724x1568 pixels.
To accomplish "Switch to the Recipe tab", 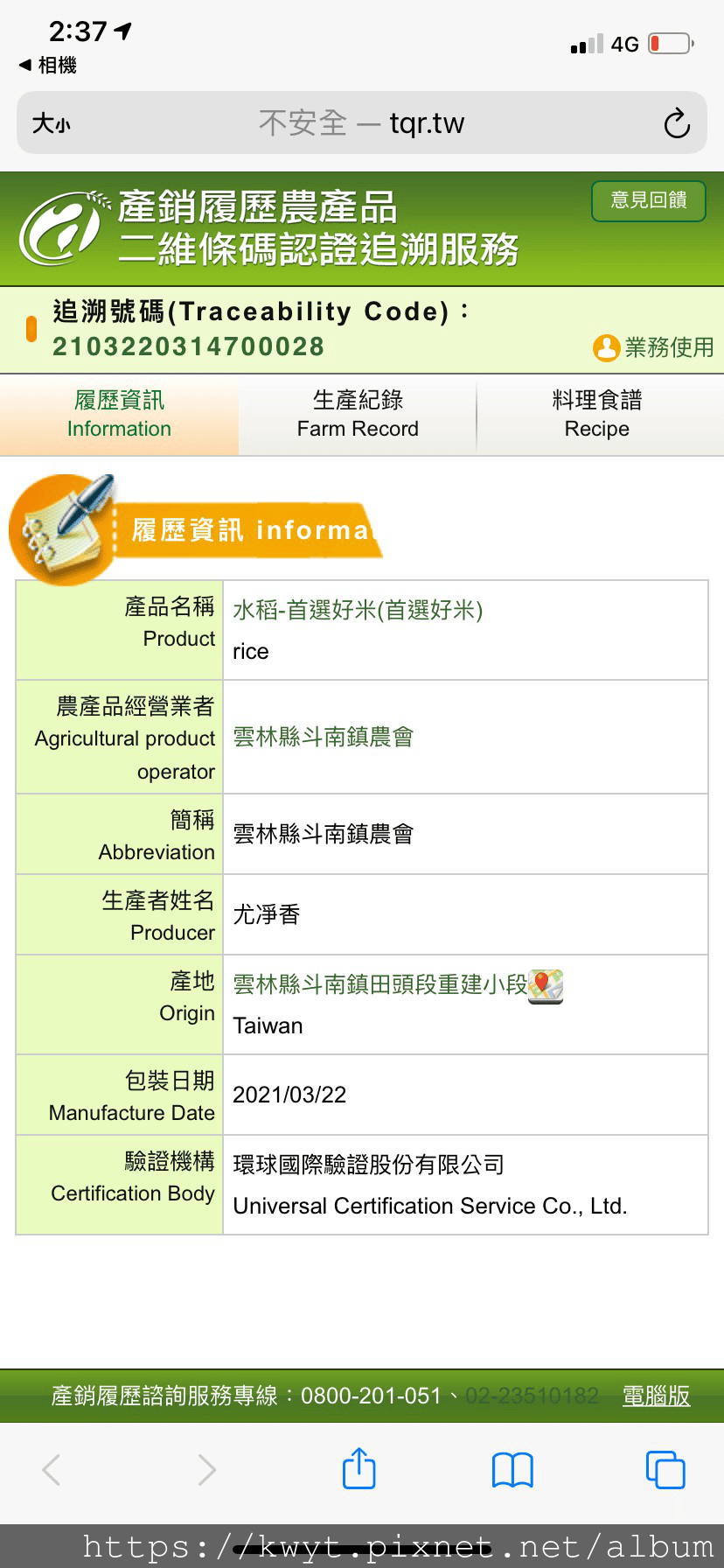I will click(x=597, y=414).
